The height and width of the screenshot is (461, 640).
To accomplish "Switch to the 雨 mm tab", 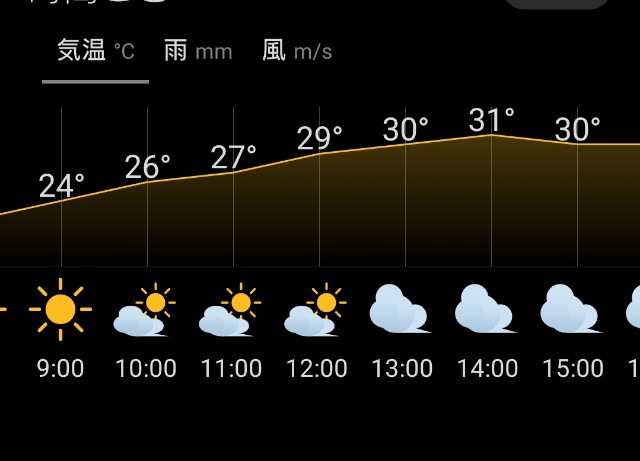I will (197, 51).
